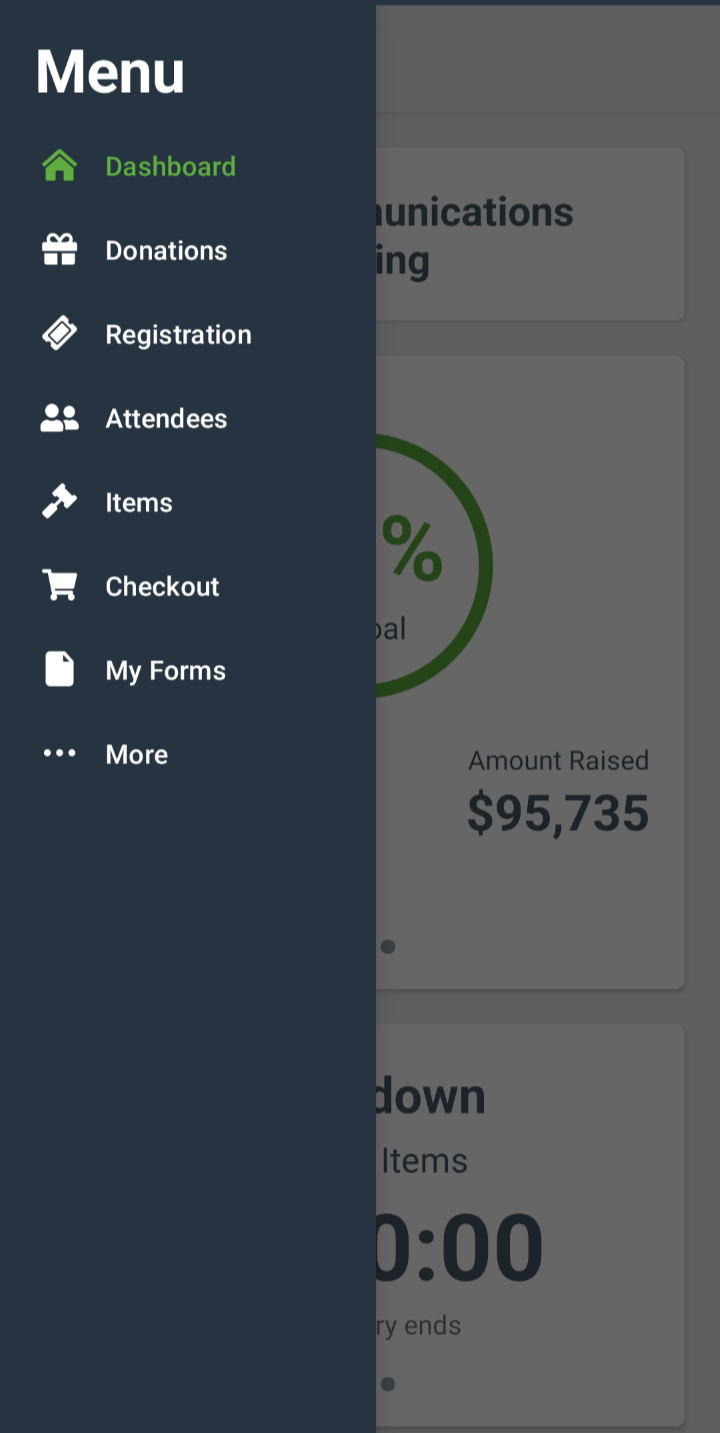
Task: Go to Checkout
Action: (187, 586)
